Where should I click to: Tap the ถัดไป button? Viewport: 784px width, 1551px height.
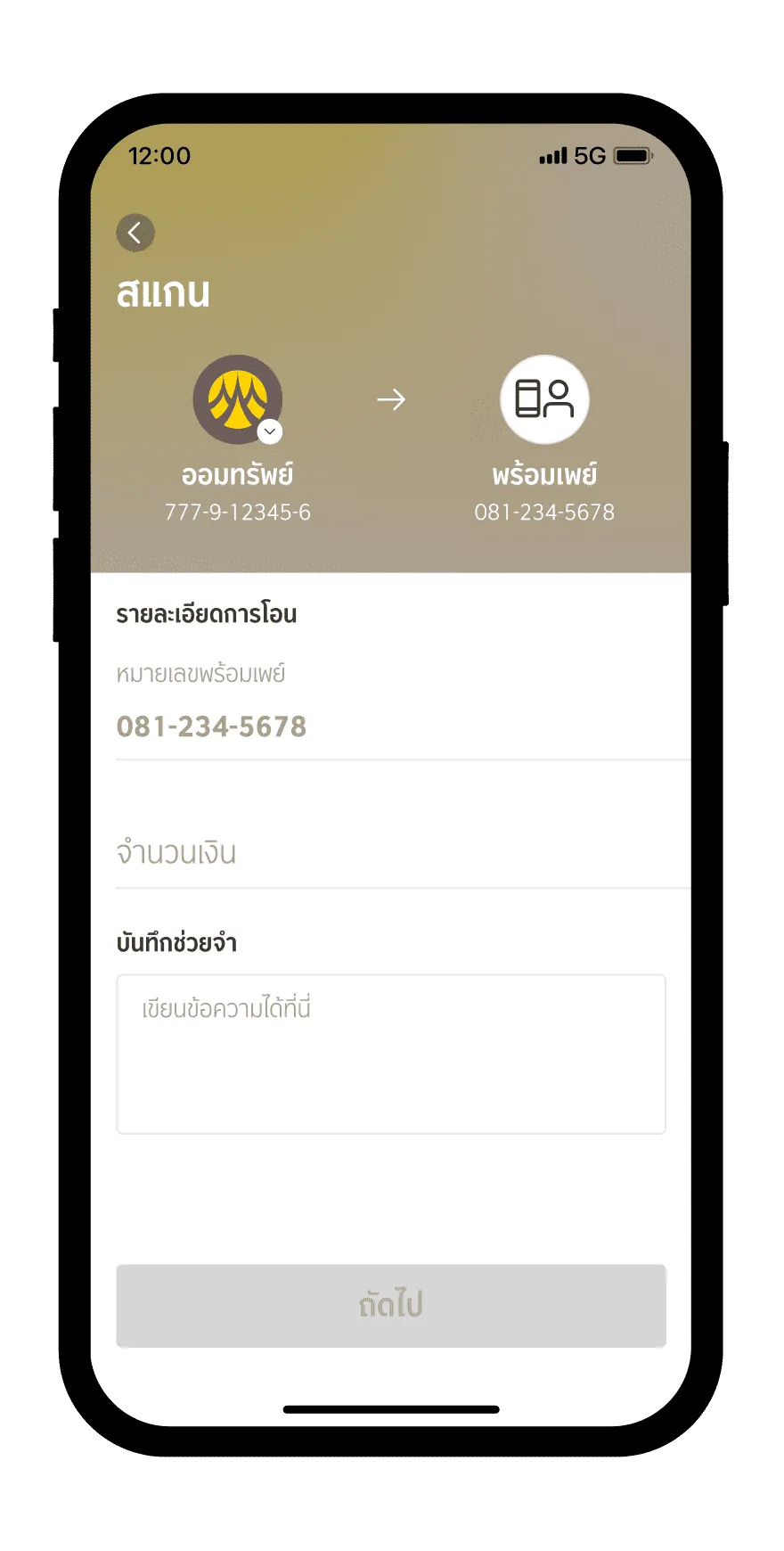(x=390, y=1305)
